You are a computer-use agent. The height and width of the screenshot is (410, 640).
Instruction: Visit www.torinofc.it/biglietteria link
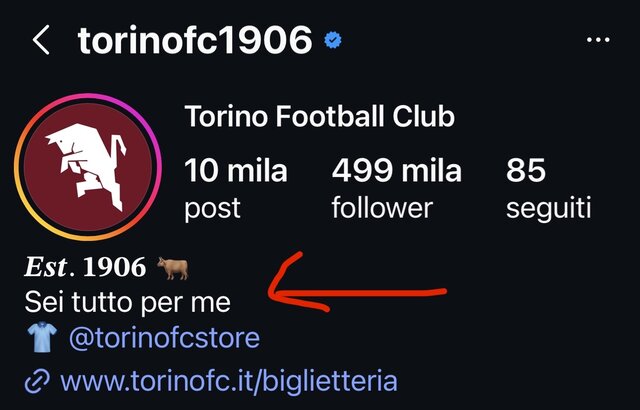229,381
